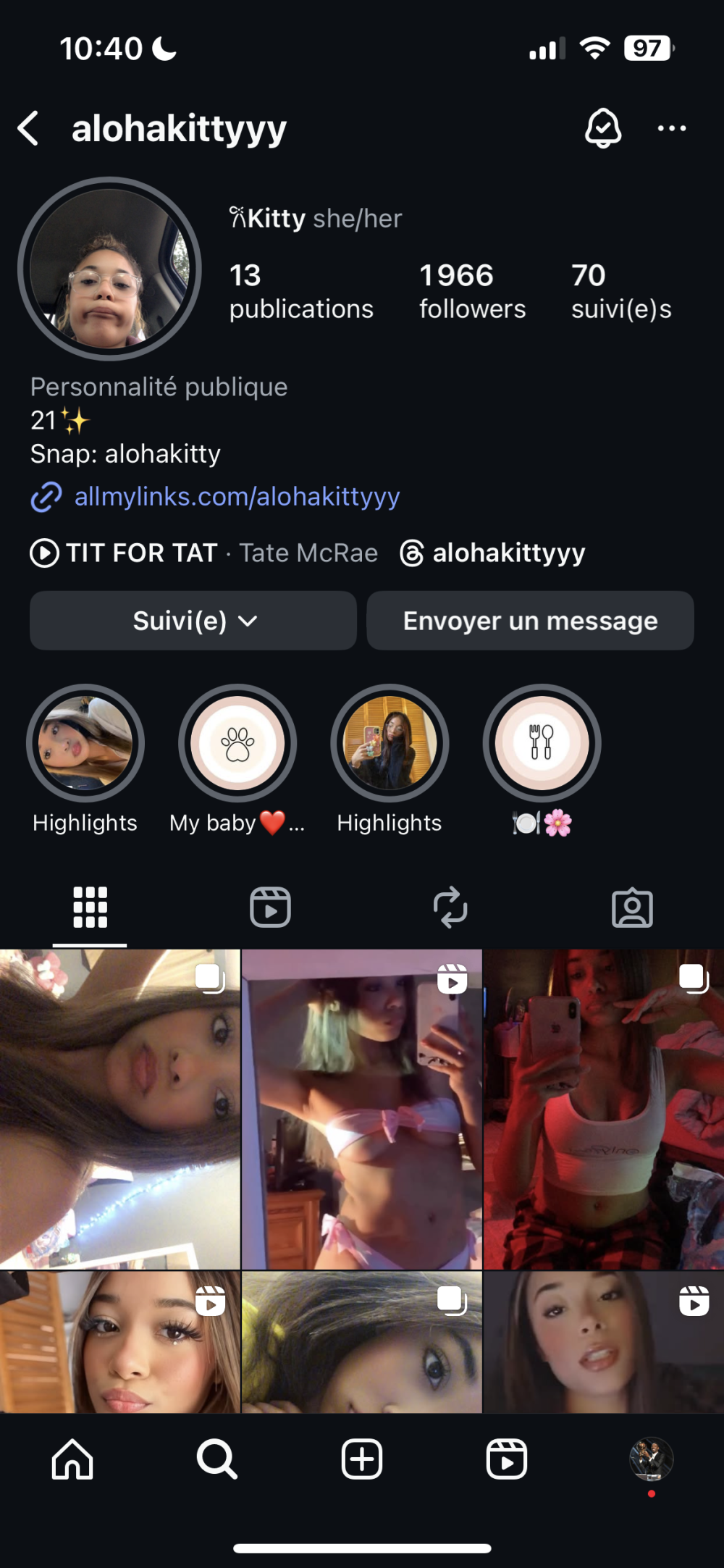
Task: Open the plate and flower highlight
Action: click(542, 744)
